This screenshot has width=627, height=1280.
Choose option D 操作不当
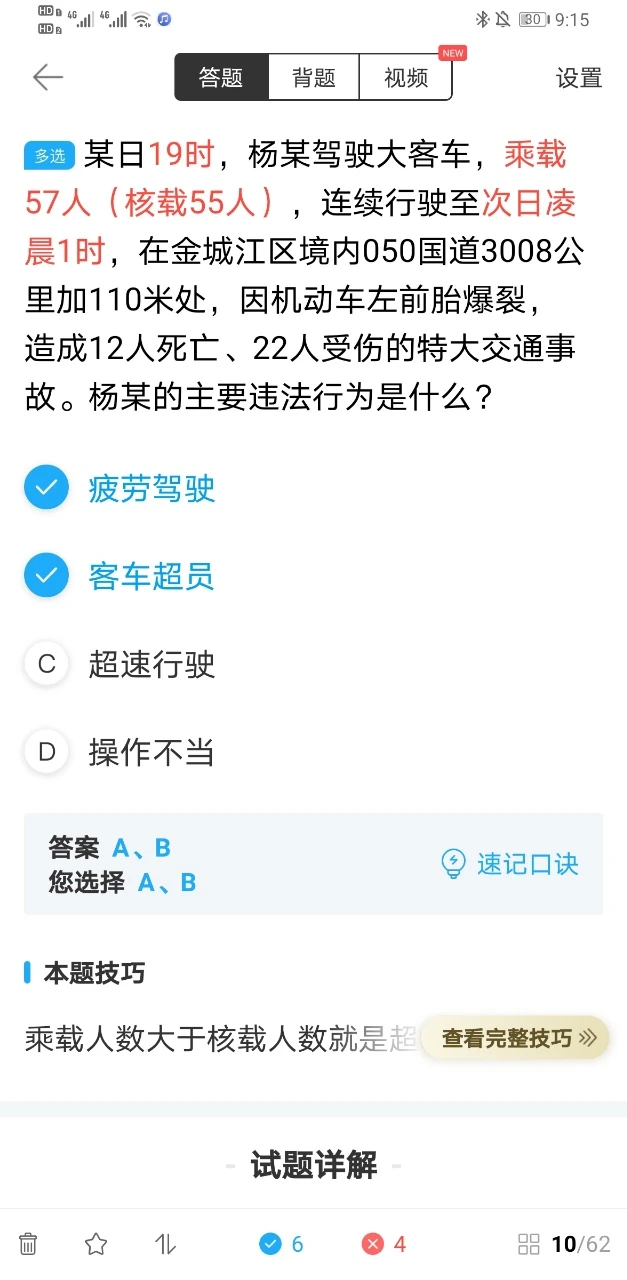[119, 752]
